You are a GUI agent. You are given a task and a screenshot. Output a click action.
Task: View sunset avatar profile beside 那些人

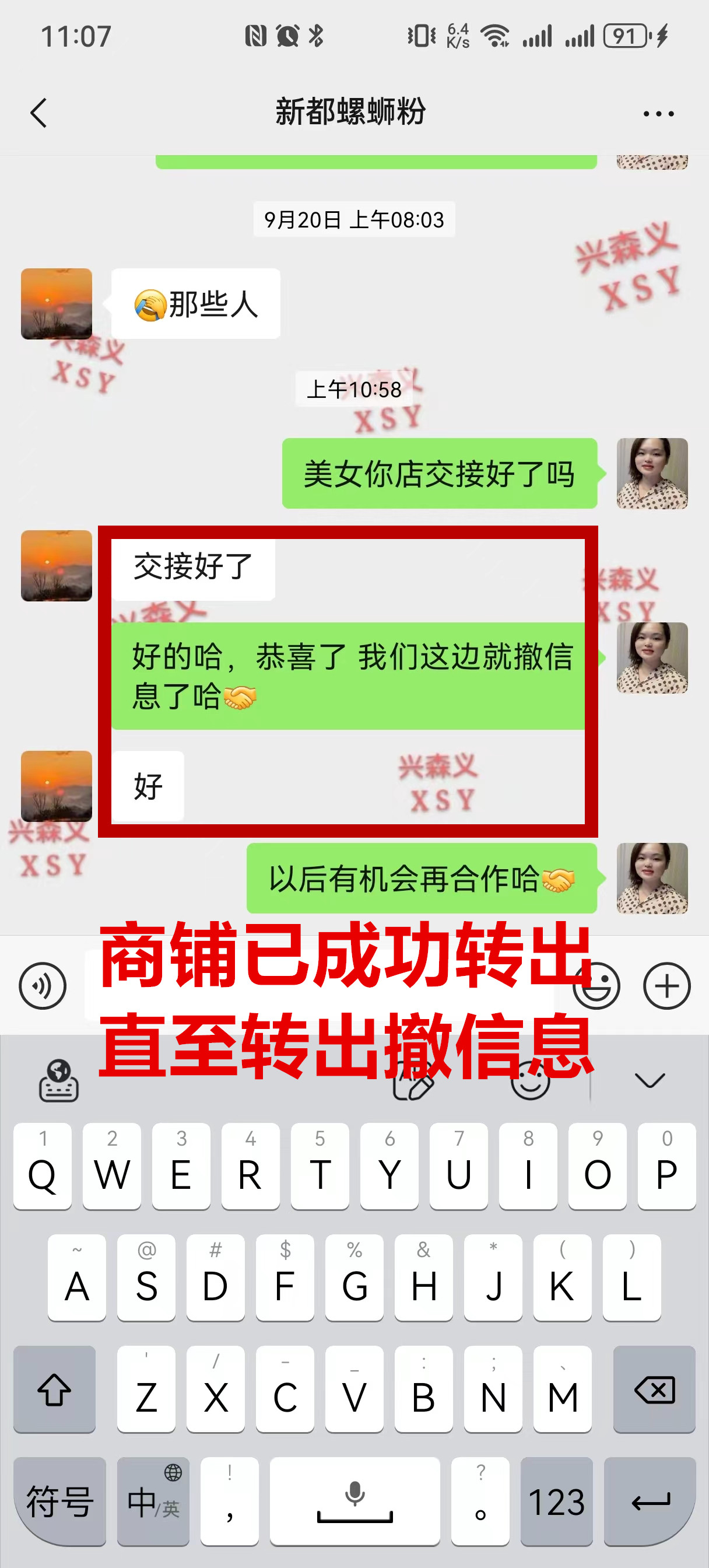click(57, 304)
